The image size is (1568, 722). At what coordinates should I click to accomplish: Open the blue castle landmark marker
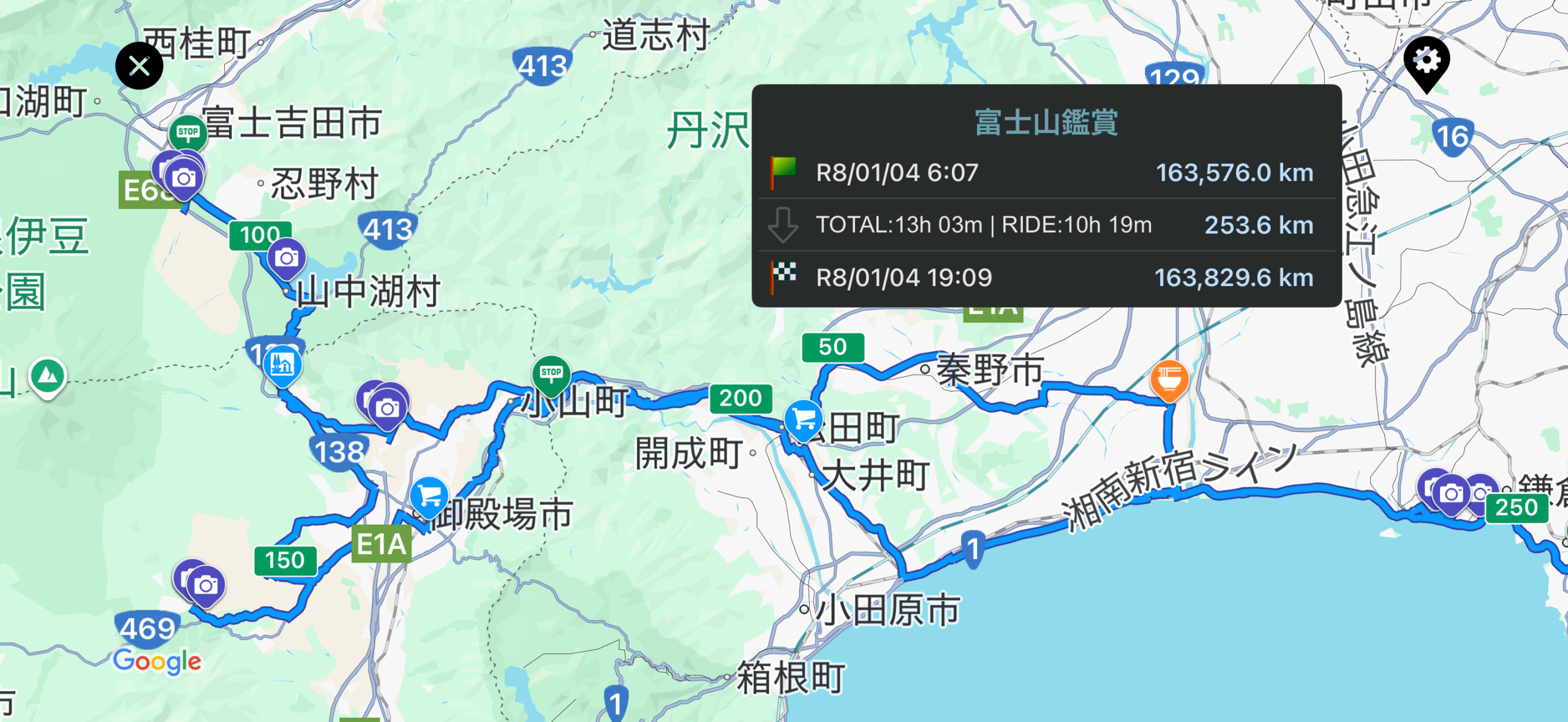point(282,365)
